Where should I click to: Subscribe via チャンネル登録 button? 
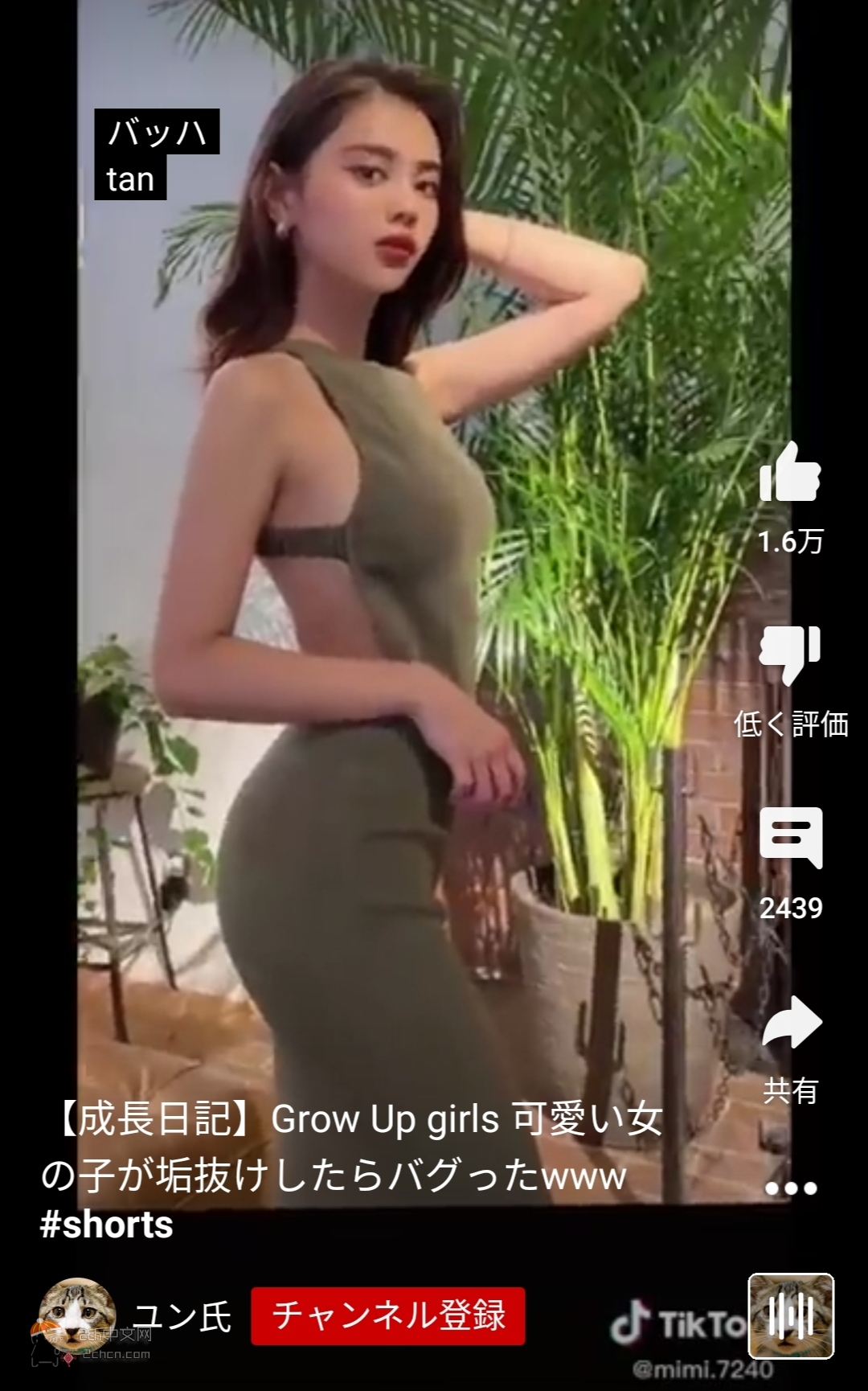388,1316
